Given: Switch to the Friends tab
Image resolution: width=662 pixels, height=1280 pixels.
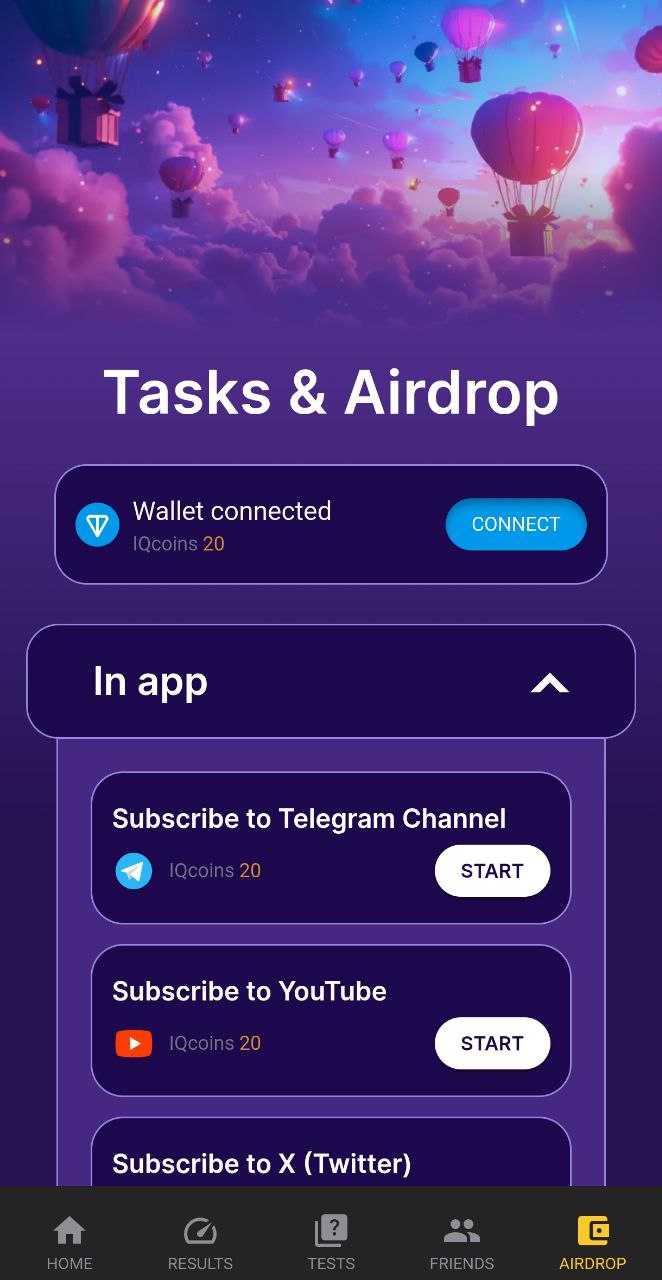Looking at the screenshot, I should [x=462, y=1243].
